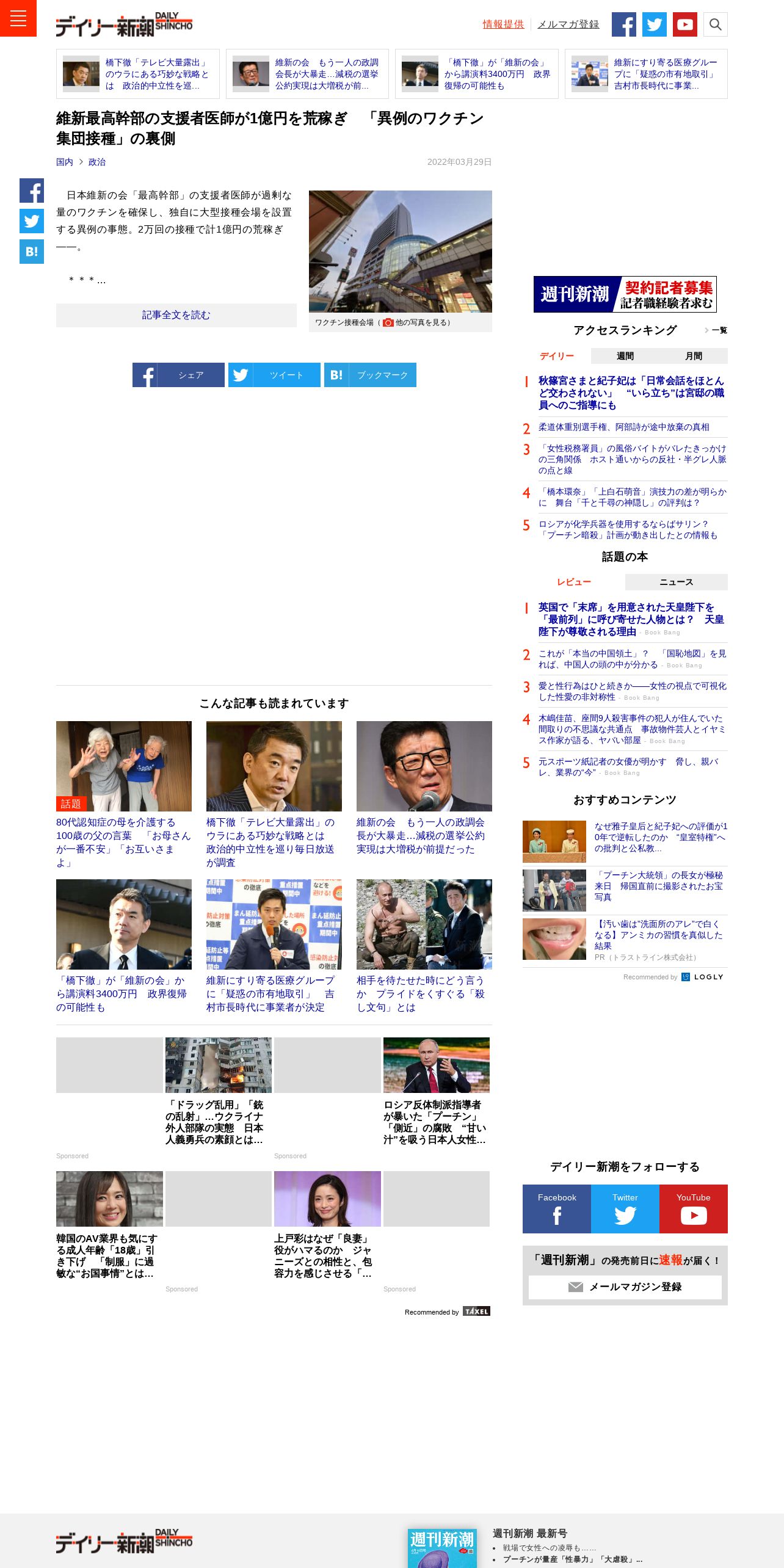The image size is (784, 1568).
Task: Share article with Facebook シェア button
Action: coord(178,375)
